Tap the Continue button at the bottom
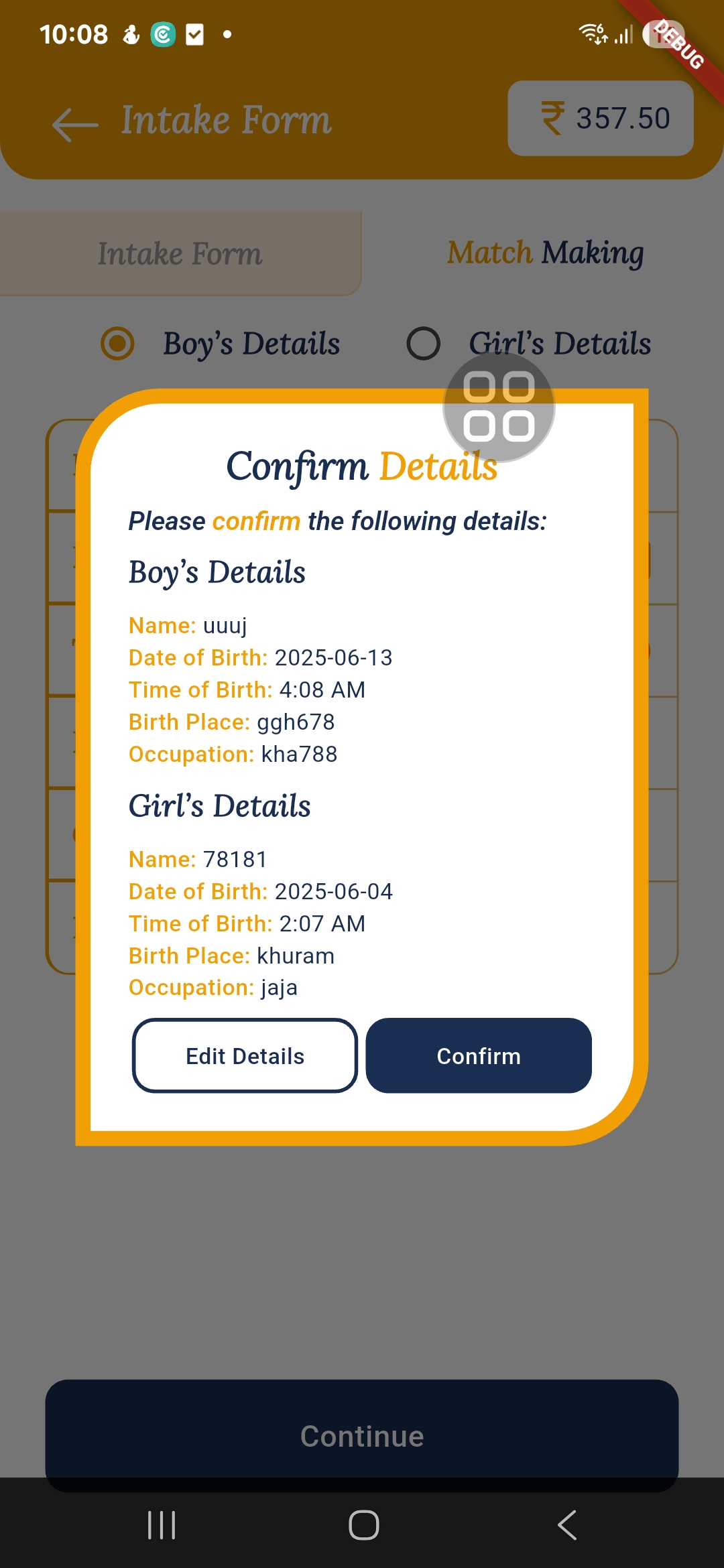 point(362,1435)
